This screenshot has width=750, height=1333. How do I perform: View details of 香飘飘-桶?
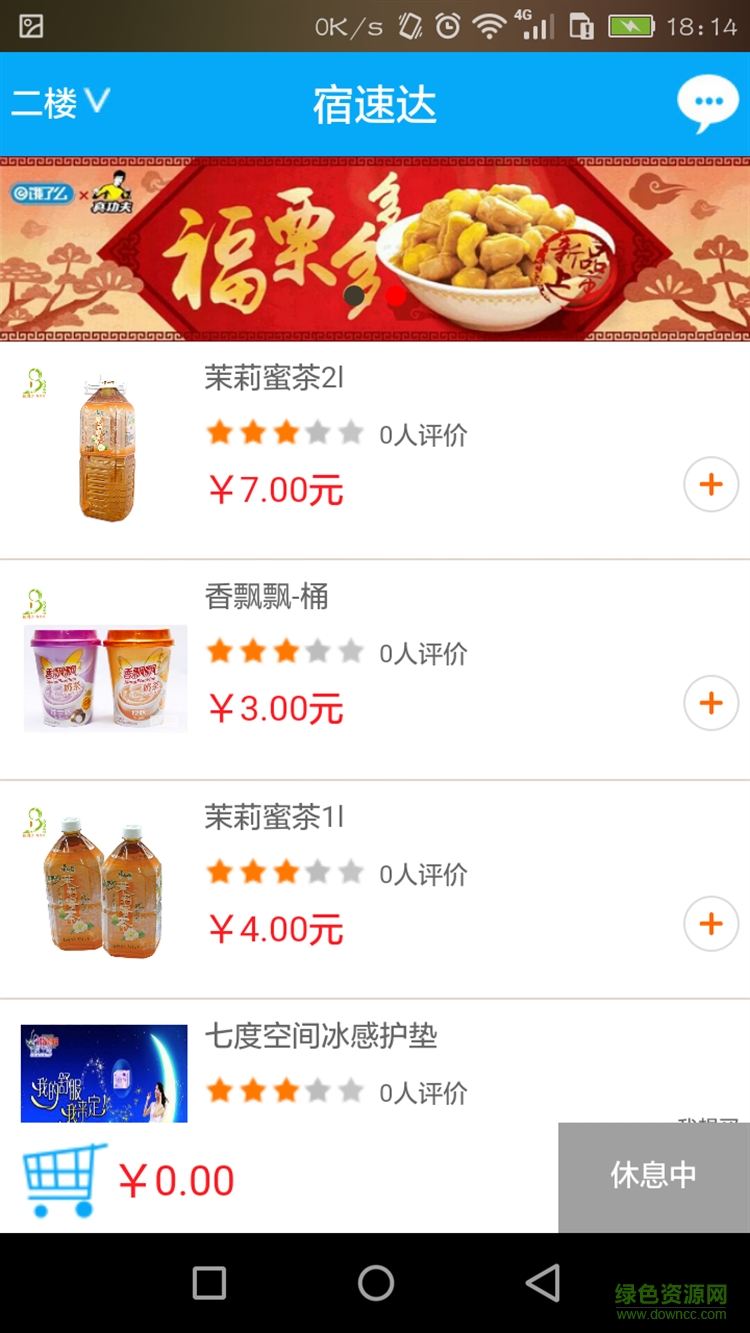click(x=266, y=597)
